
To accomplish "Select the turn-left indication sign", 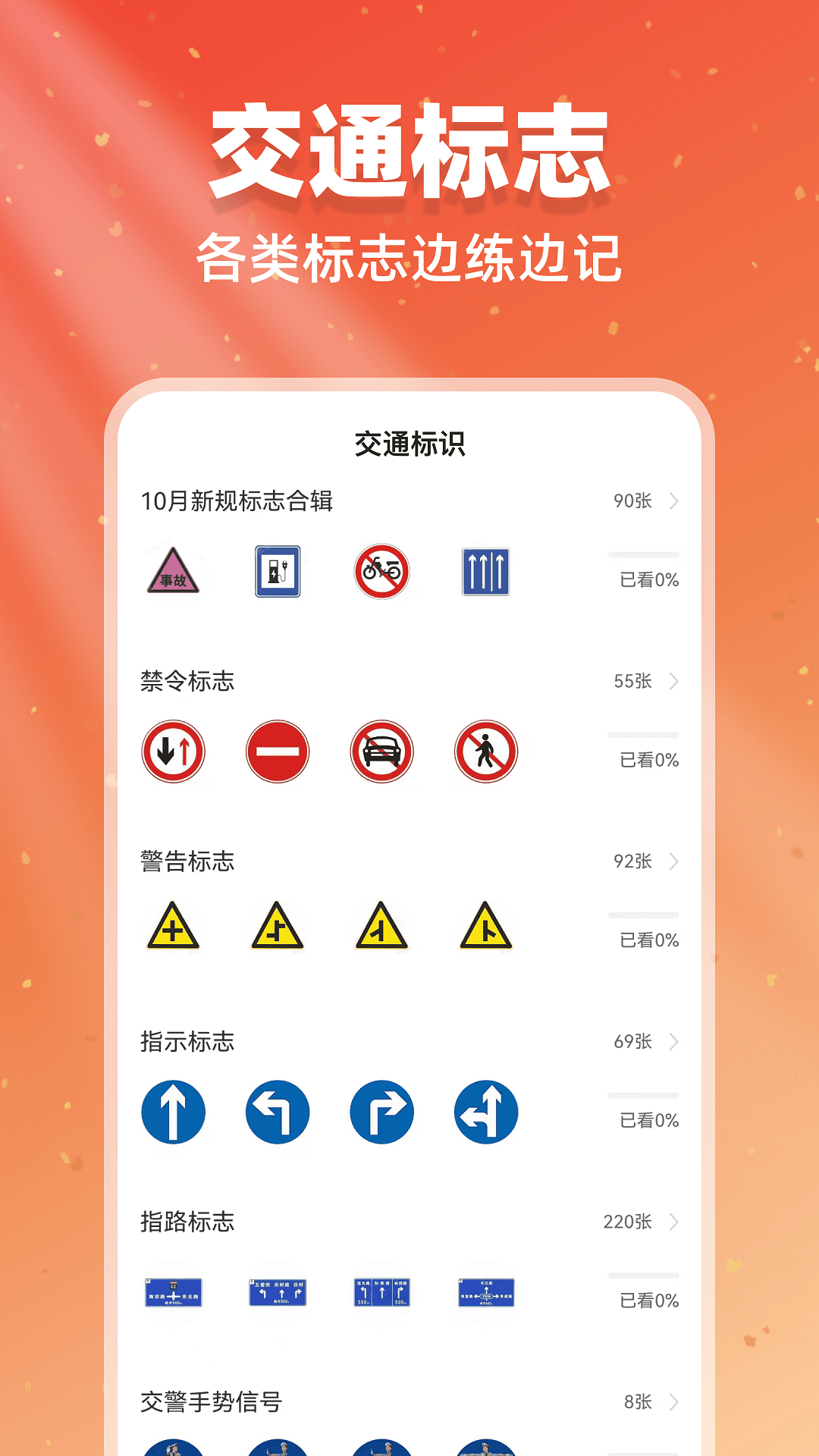I will tap(277, 1112).
